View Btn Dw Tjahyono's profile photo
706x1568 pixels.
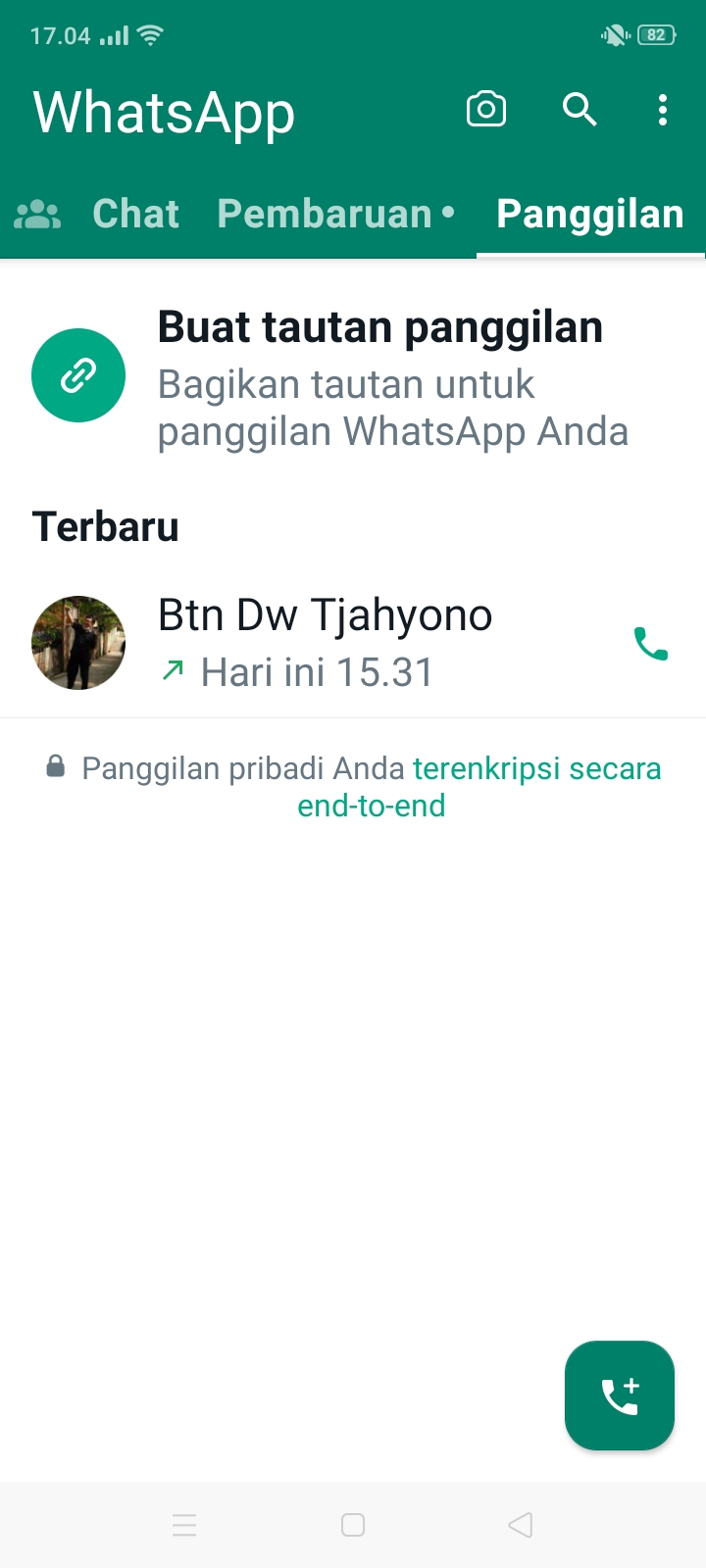(x=78, y=643)
